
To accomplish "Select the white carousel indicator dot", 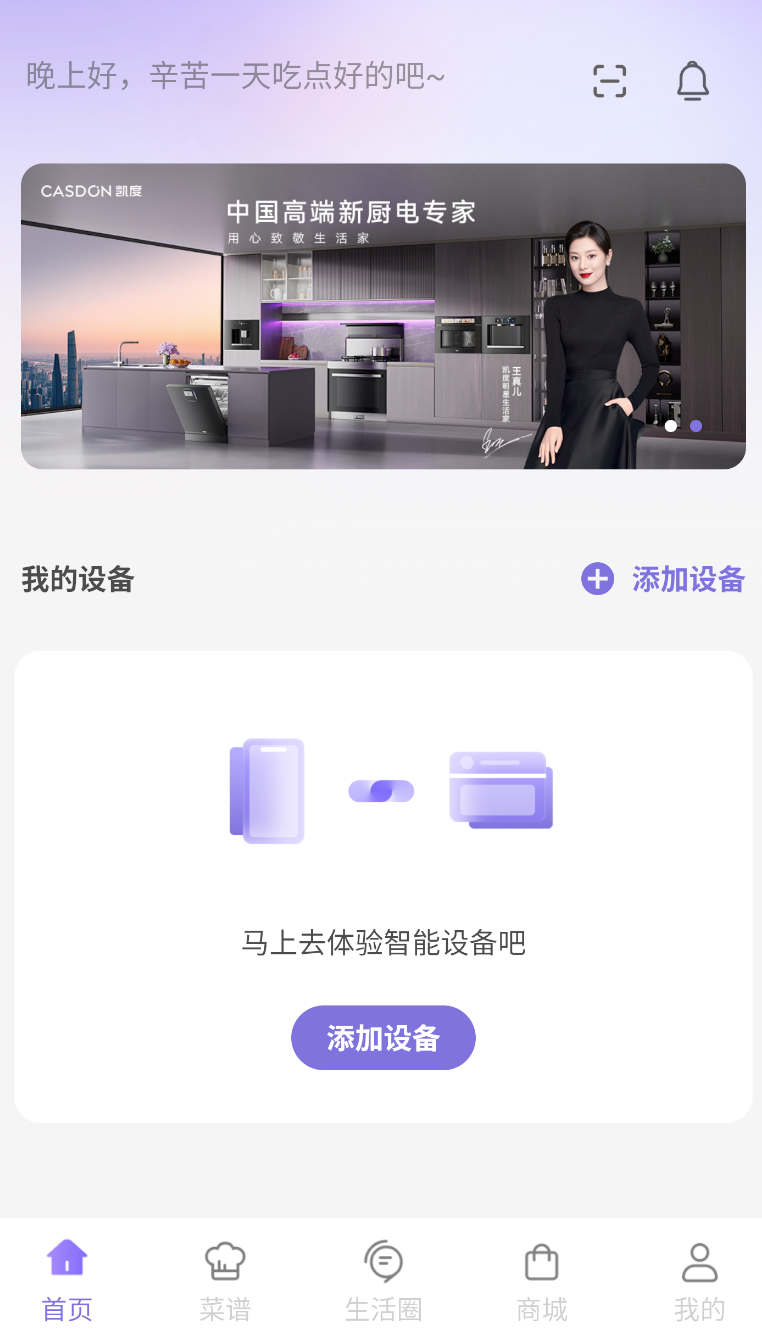I will 670,425.
